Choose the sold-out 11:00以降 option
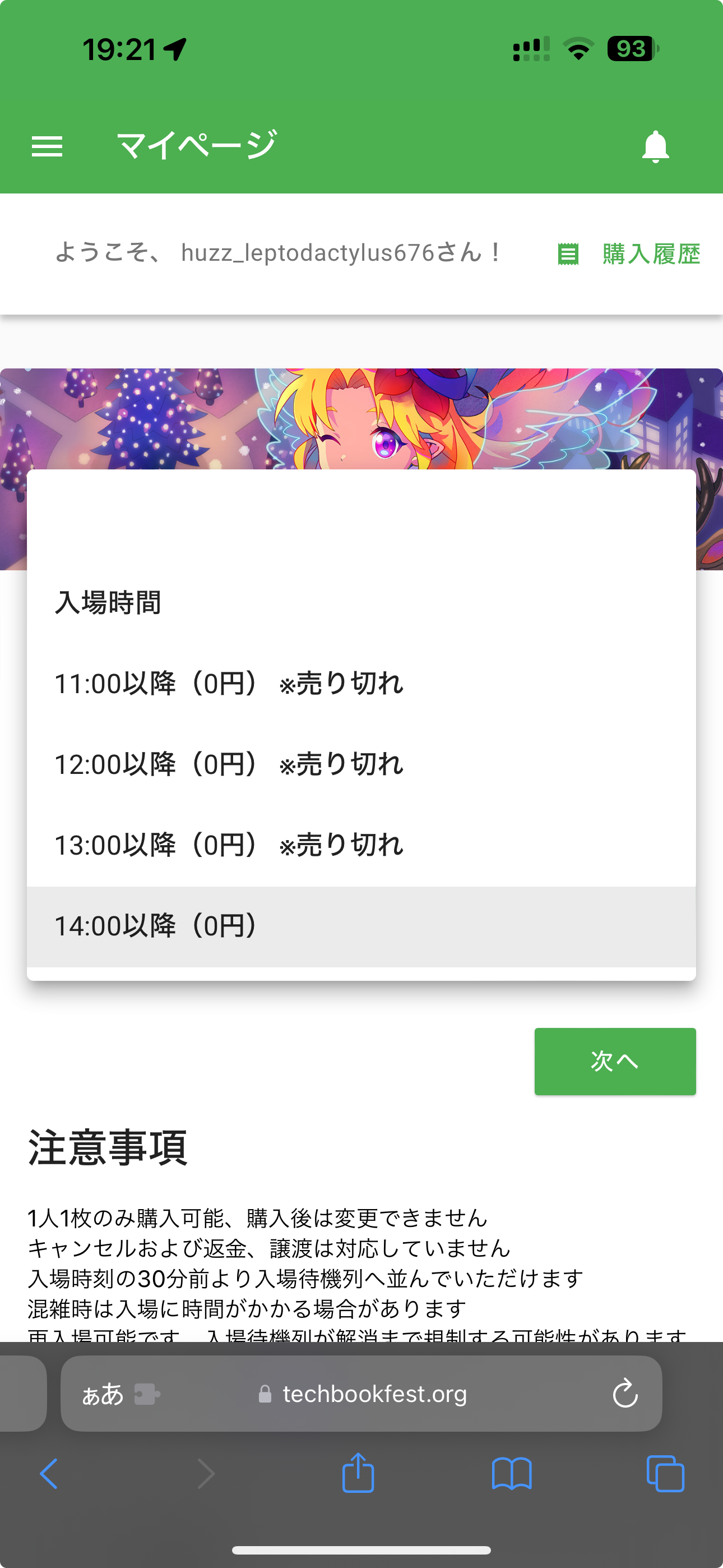Screen dimensions: 723x1568 pos(360,684)
